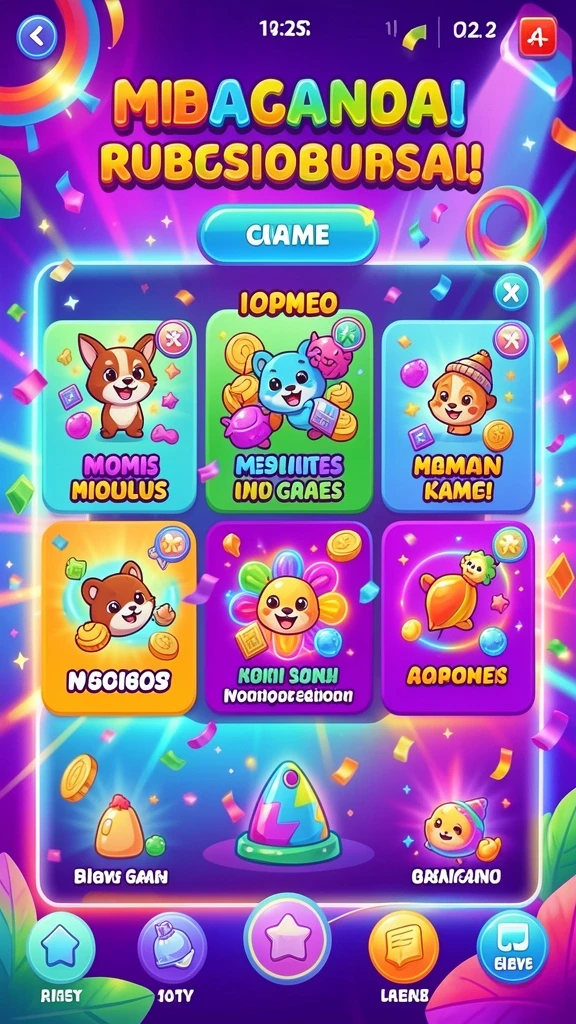This screenshot has width=576, height=1024.
Task: Tap the red A button at top right
Action: [x=538, y=35]
